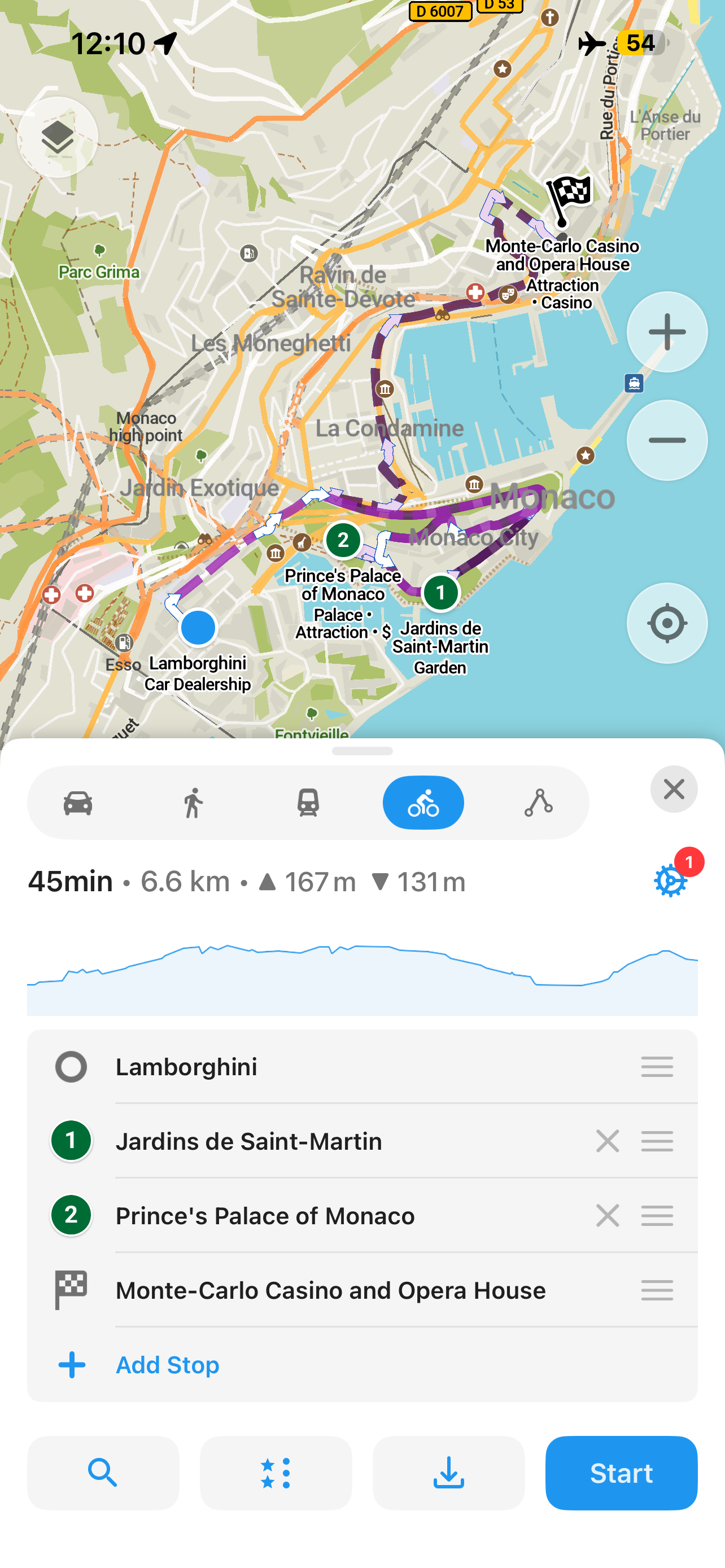The height and width of the screenshot is (1568, 725).
Task: Zoom in on the map
Action: pos(667,332)
